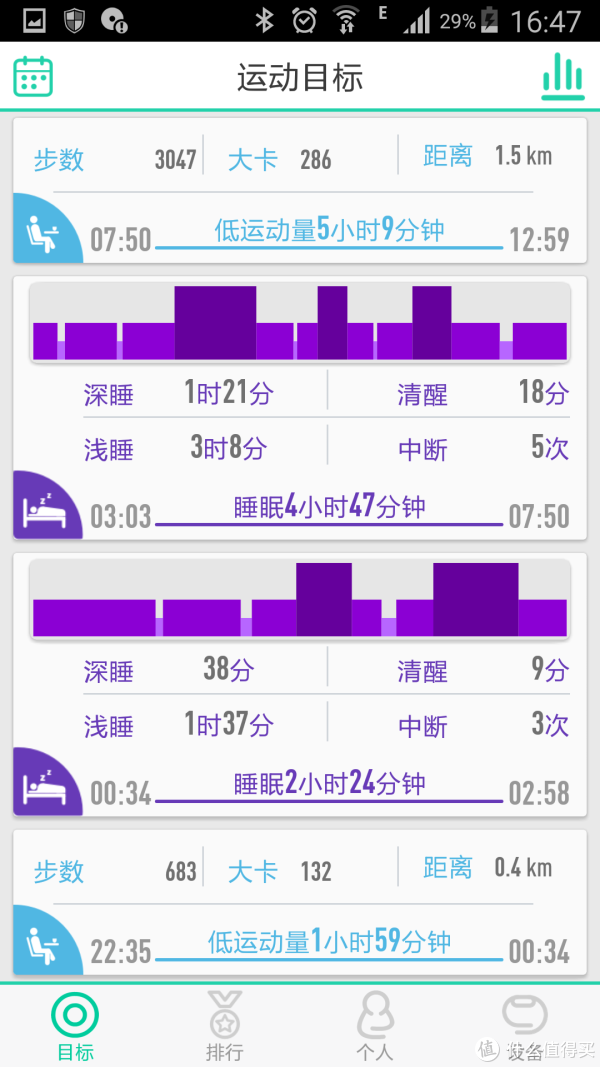600x1067 pixels.
Task: Open the bar chart statistics icon
Action: 563,76
